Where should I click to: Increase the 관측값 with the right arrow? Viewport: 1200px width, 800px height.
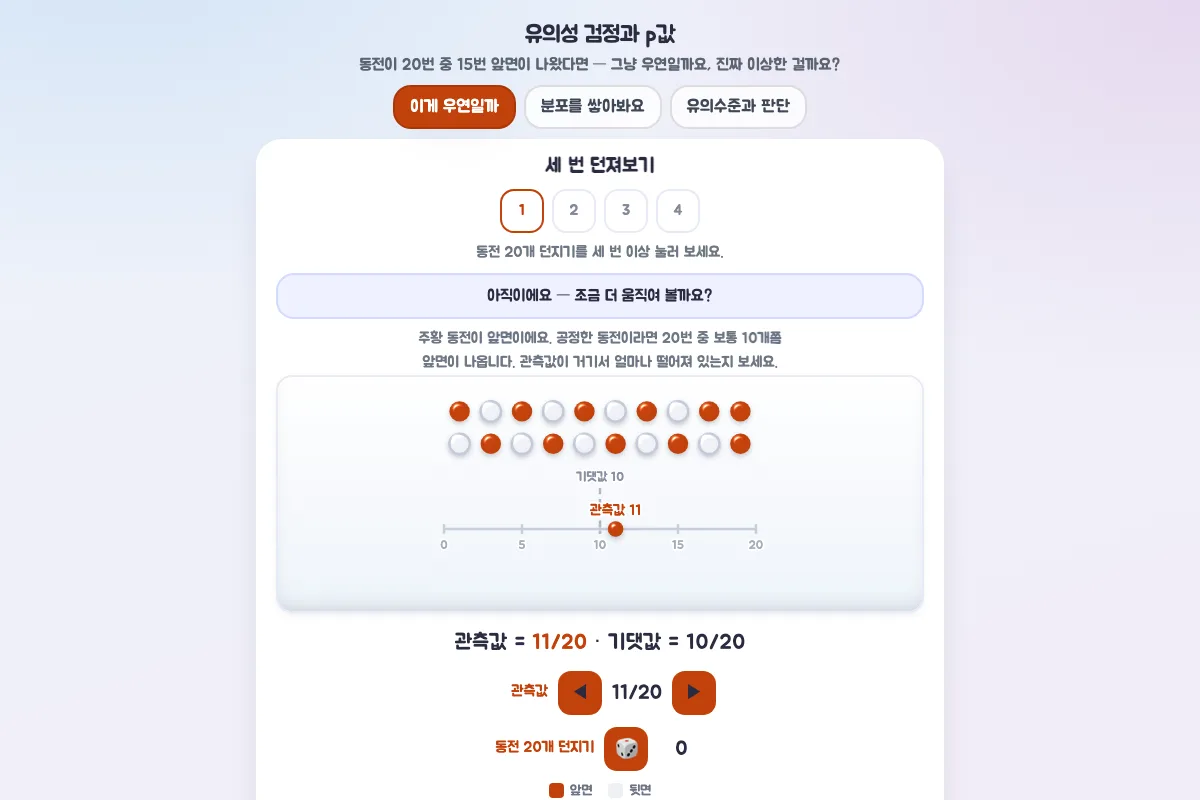(694, 693)
